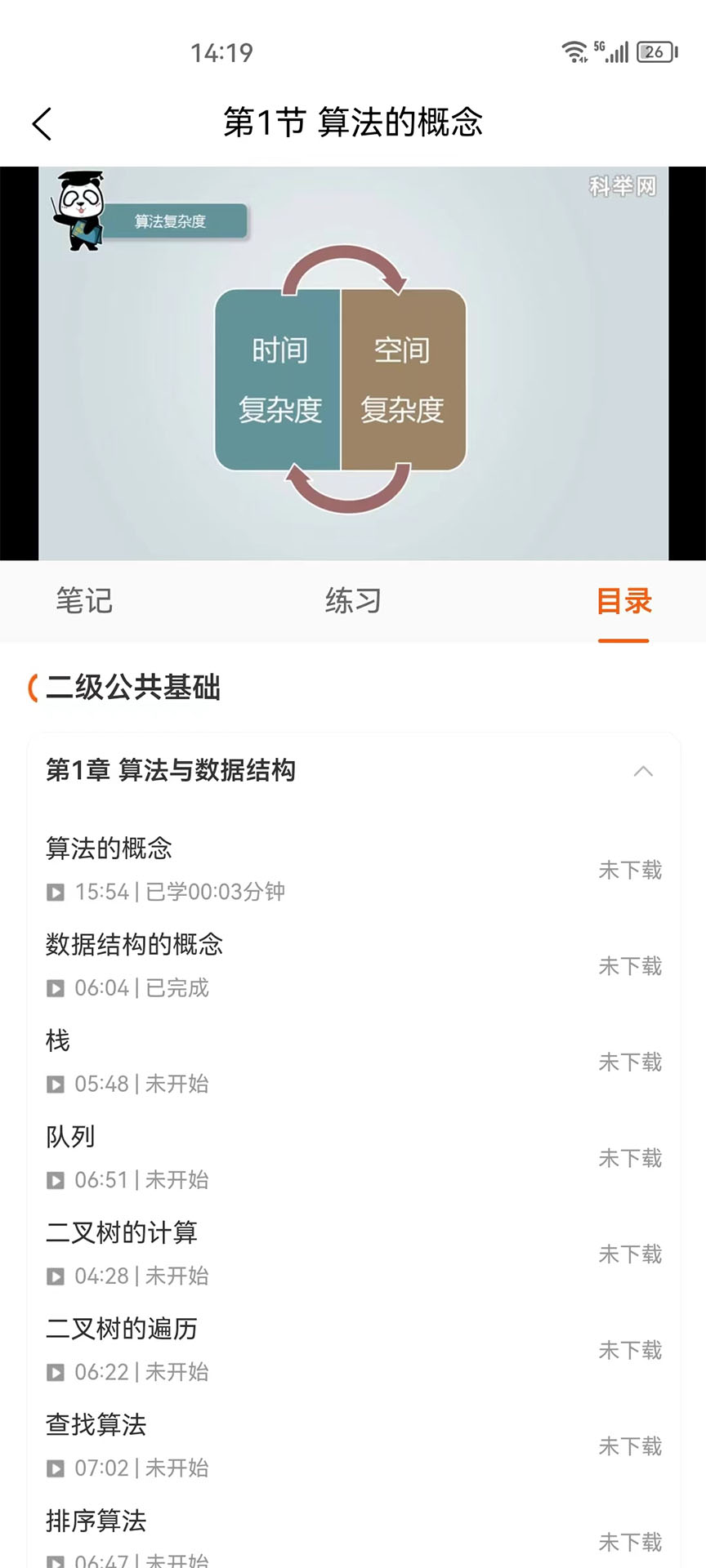
Task: Tap the play icon beside 二叉树的计算
Action: coord(55,1276)
